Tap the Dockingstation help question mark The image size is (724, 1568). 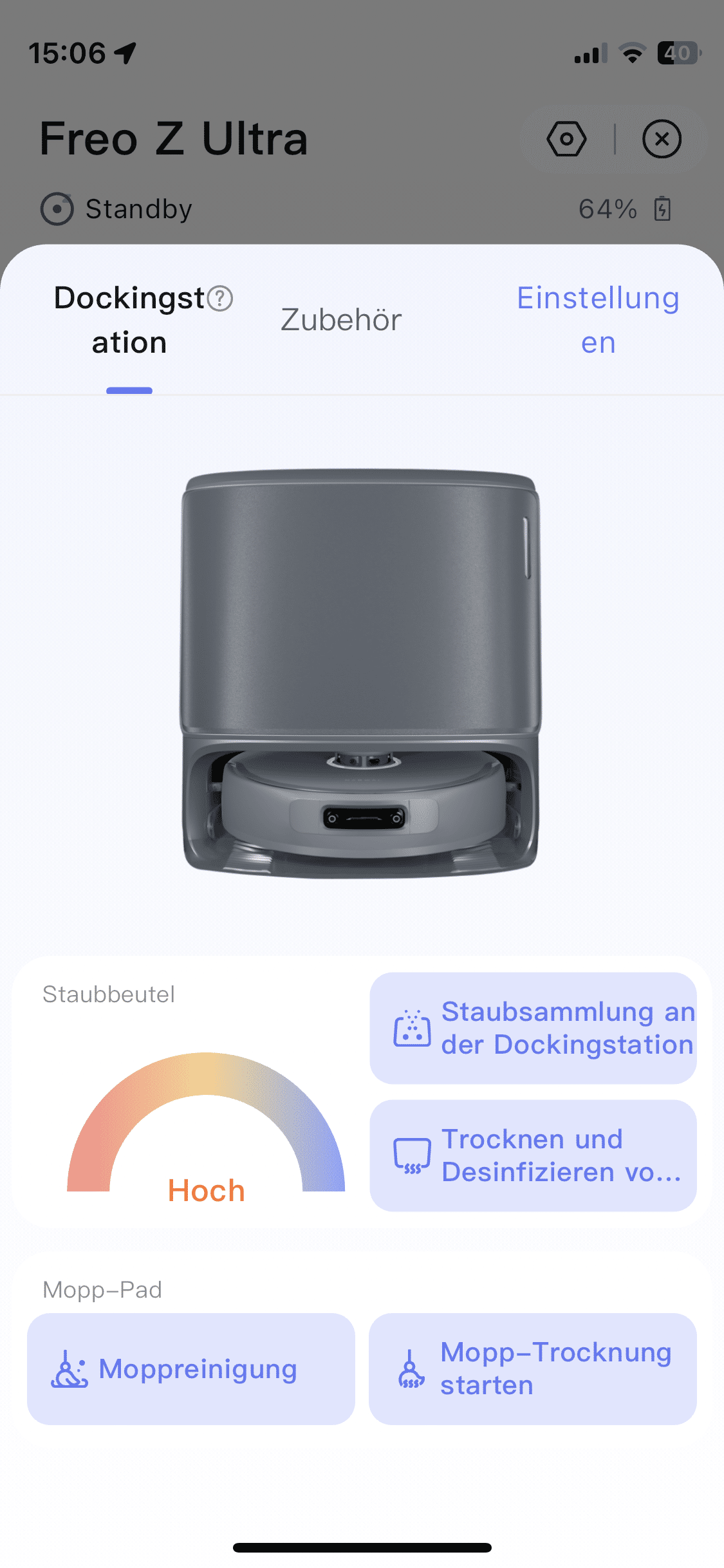[x=221, y=299]
